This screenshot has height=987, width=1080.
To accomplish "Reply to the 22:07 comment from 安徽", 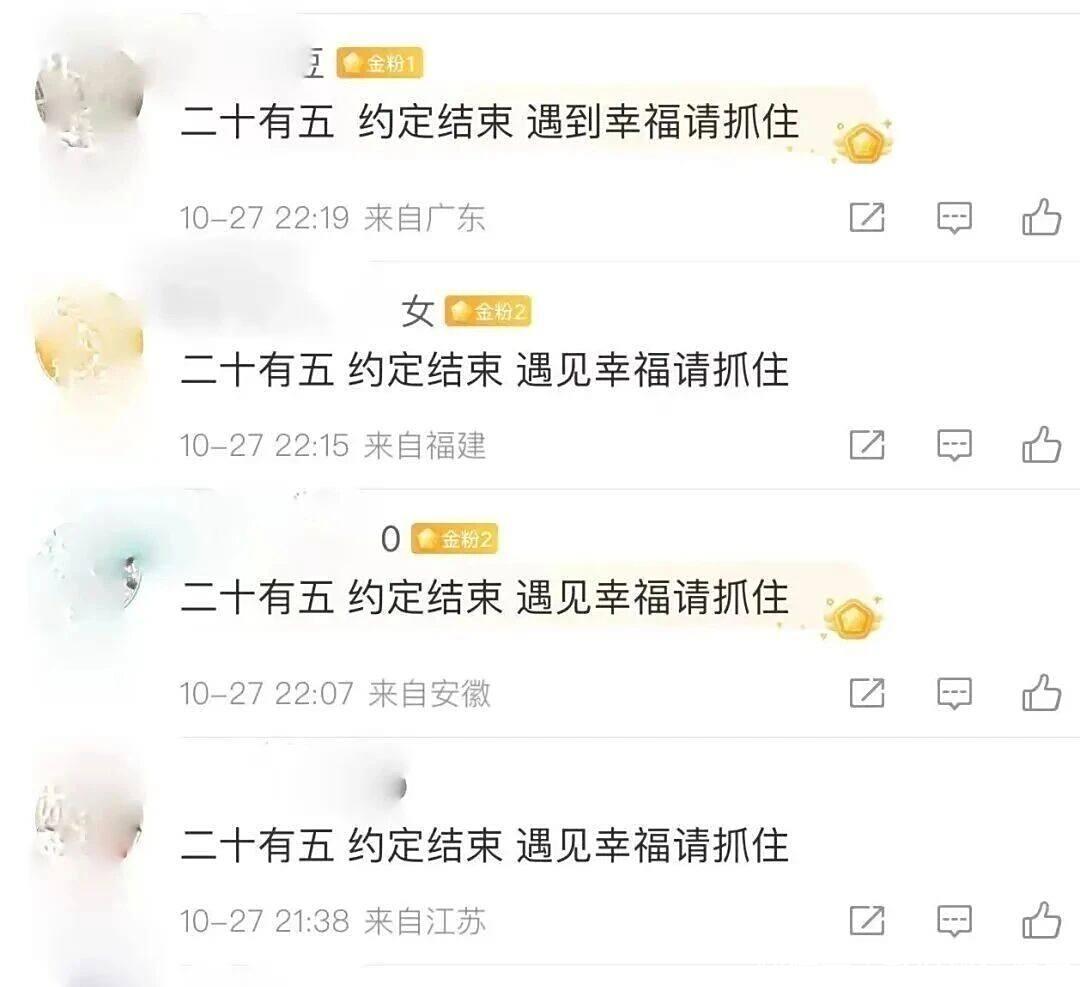I will coord(954,692).
